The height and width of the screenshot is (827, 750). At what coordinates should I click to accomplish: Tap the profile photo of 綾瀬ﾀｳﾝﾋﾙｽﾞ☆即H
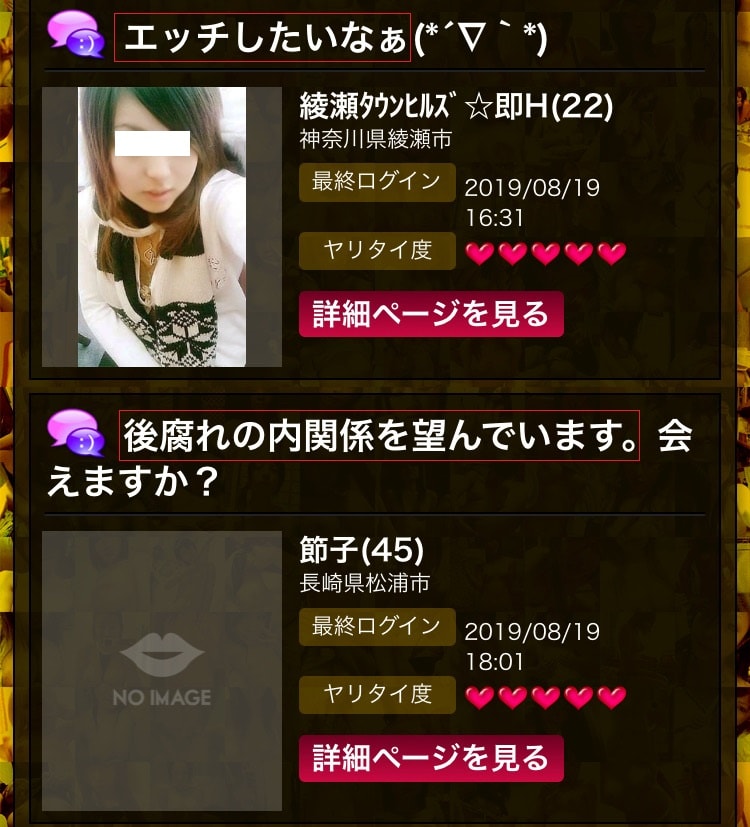pos(162,227)
